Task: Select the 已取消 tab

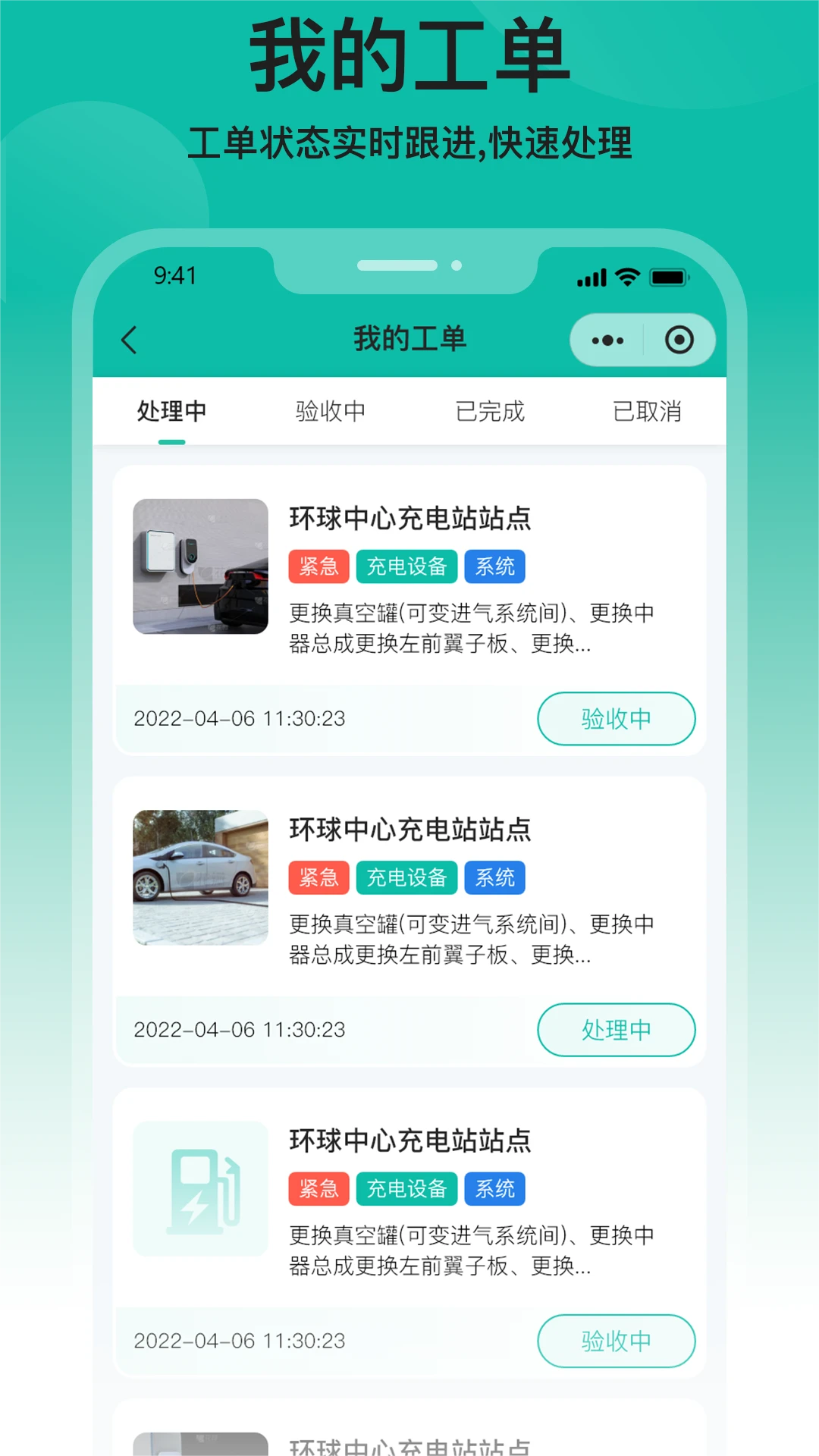Action: [648, 411]
